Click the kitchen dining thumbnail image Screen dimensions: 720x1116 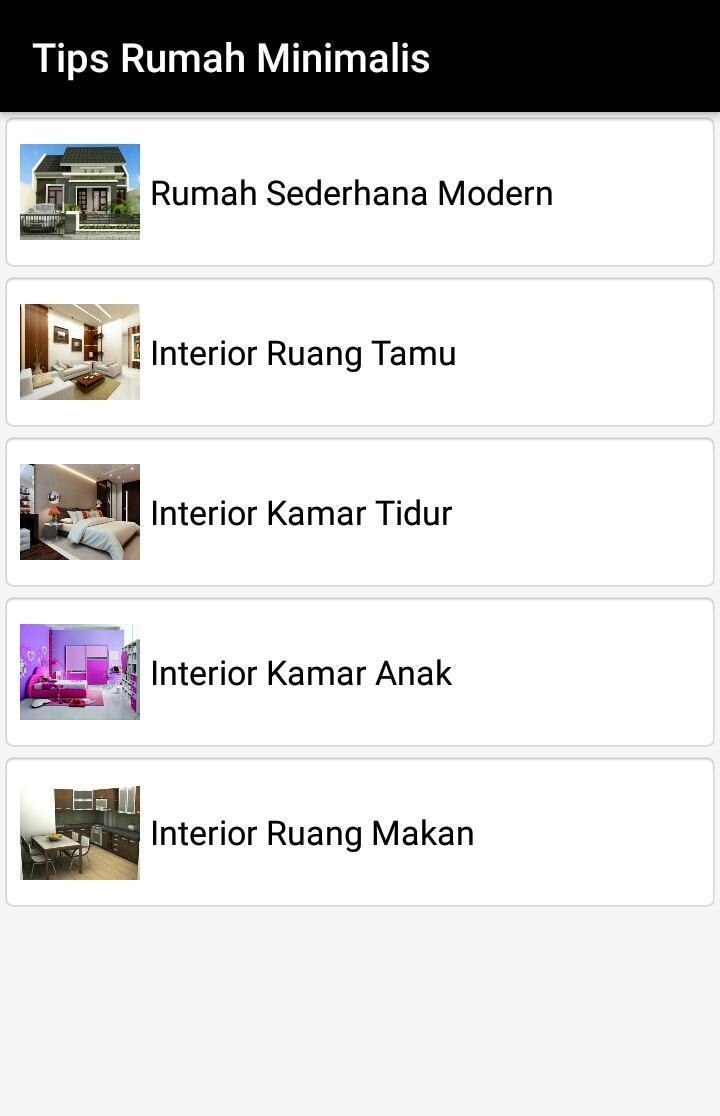80,832
